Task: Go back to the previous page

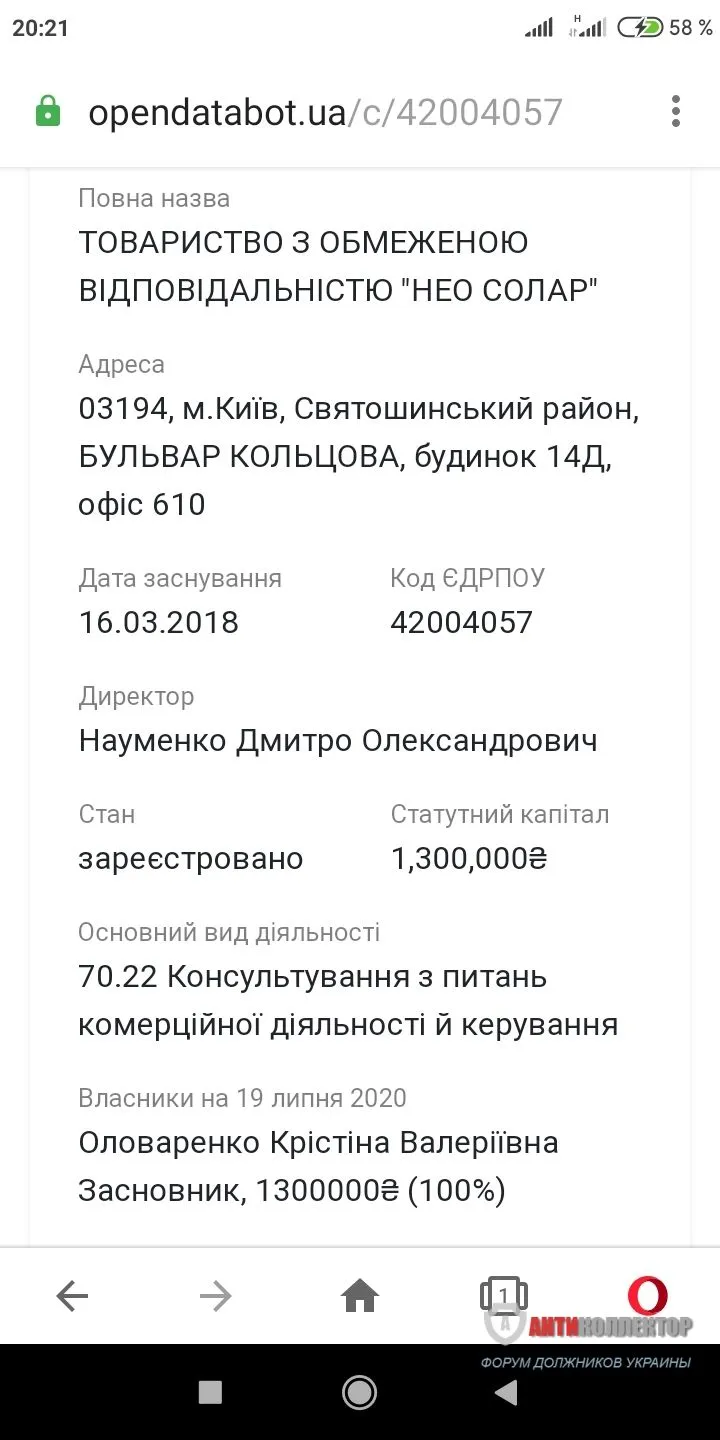Action: point(72,1297)
